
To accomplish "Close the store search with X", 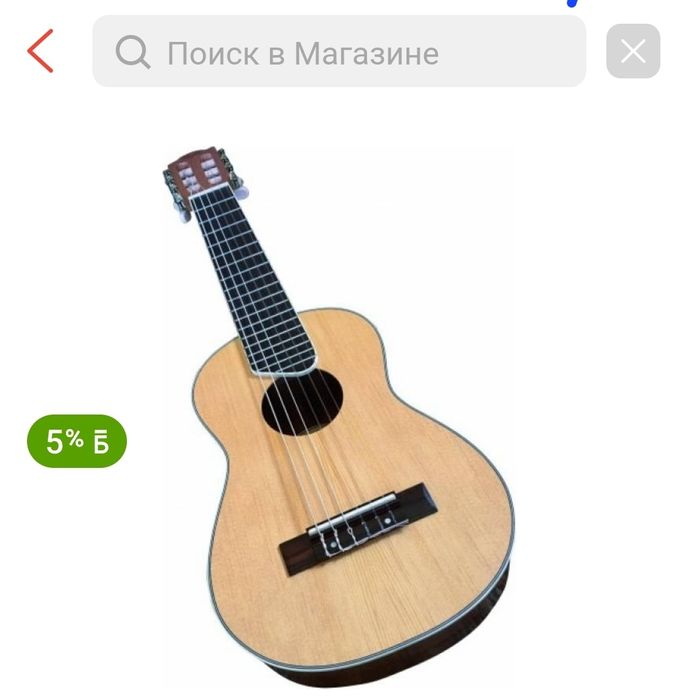I will (633, 51).
